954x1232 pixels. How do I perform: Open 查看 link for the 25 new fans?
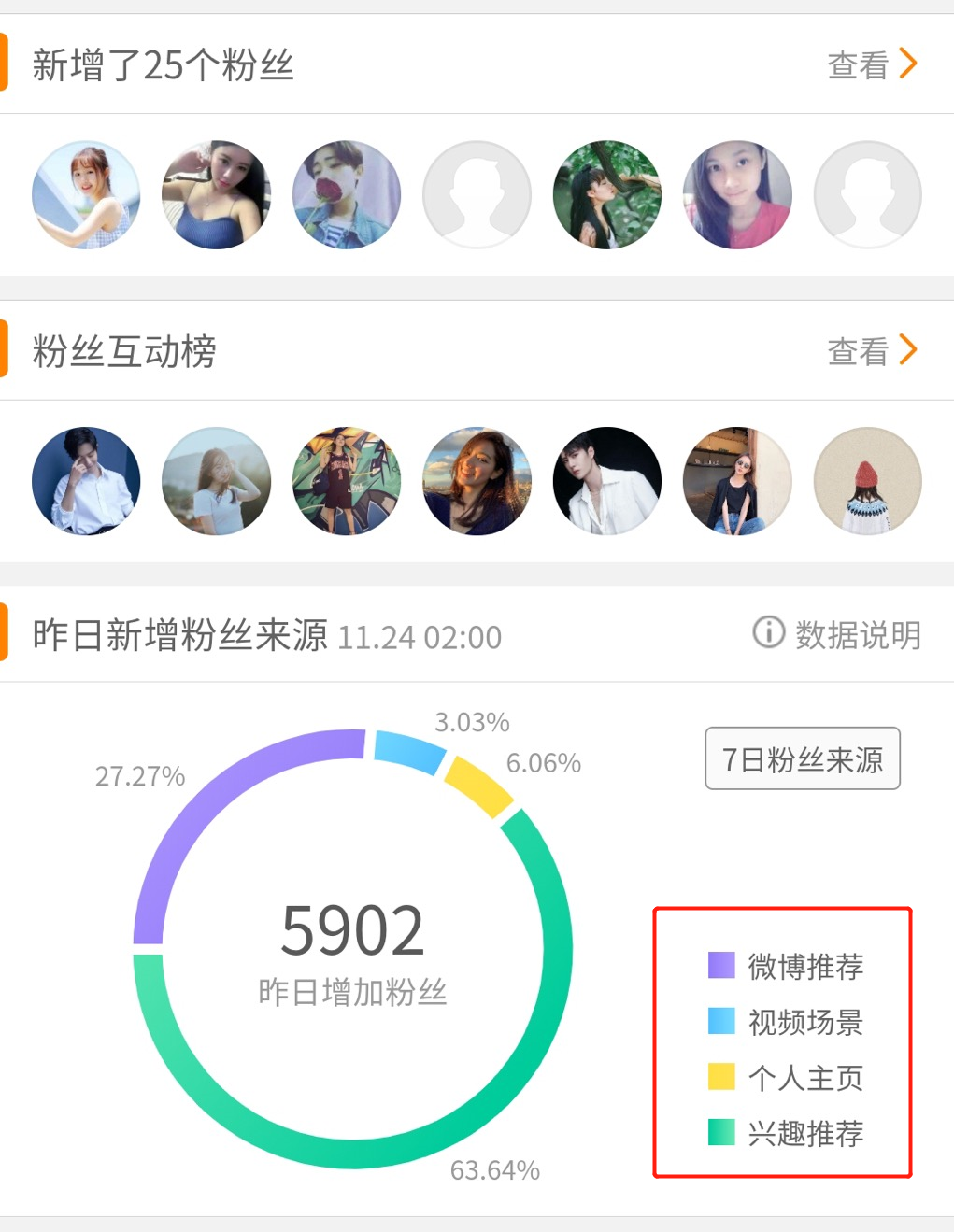coord(871,64)
